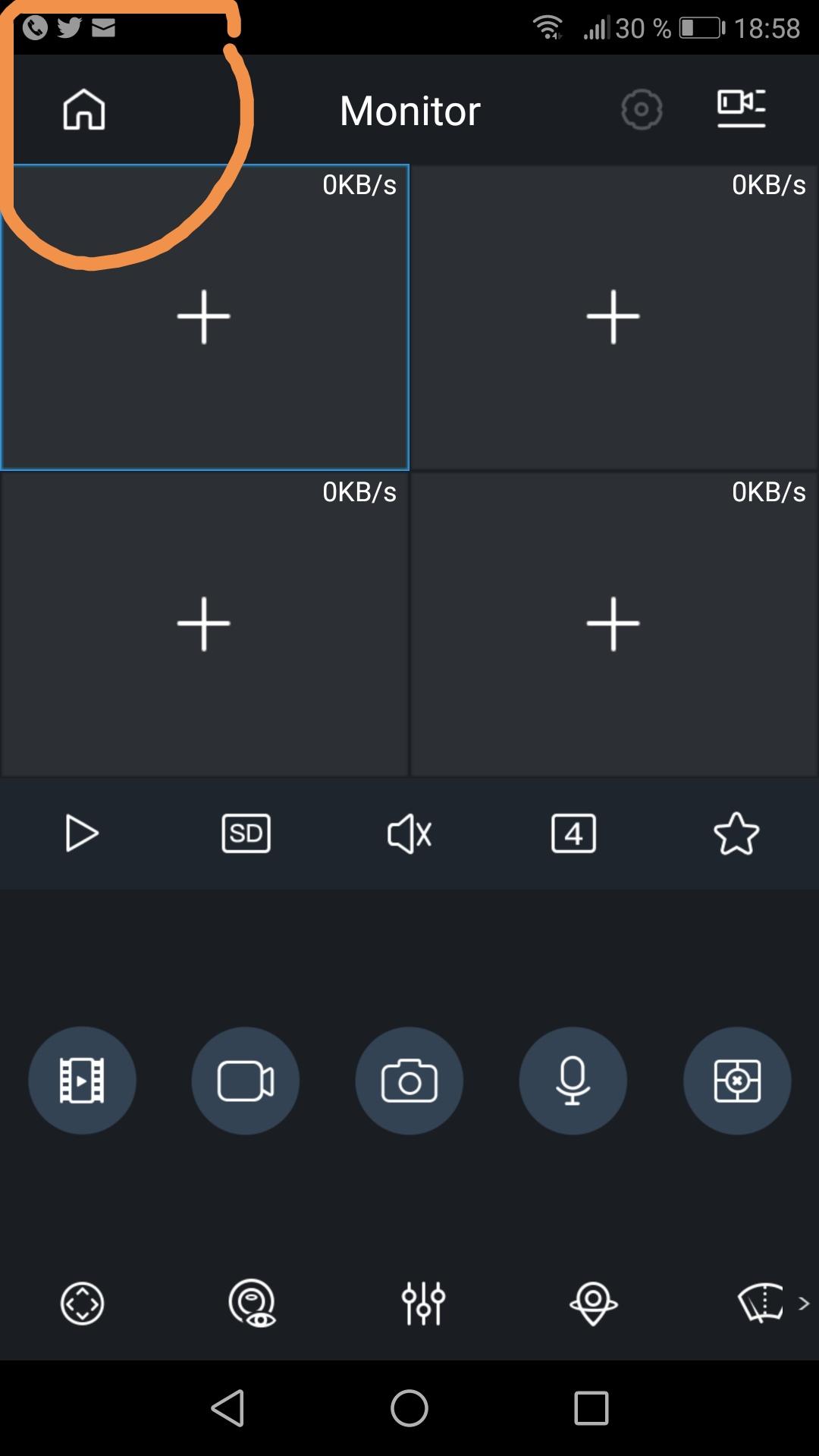Screen dimensions: 819x1456
Task: Open the fisheye view icon
Action: tap(253, 1304)
